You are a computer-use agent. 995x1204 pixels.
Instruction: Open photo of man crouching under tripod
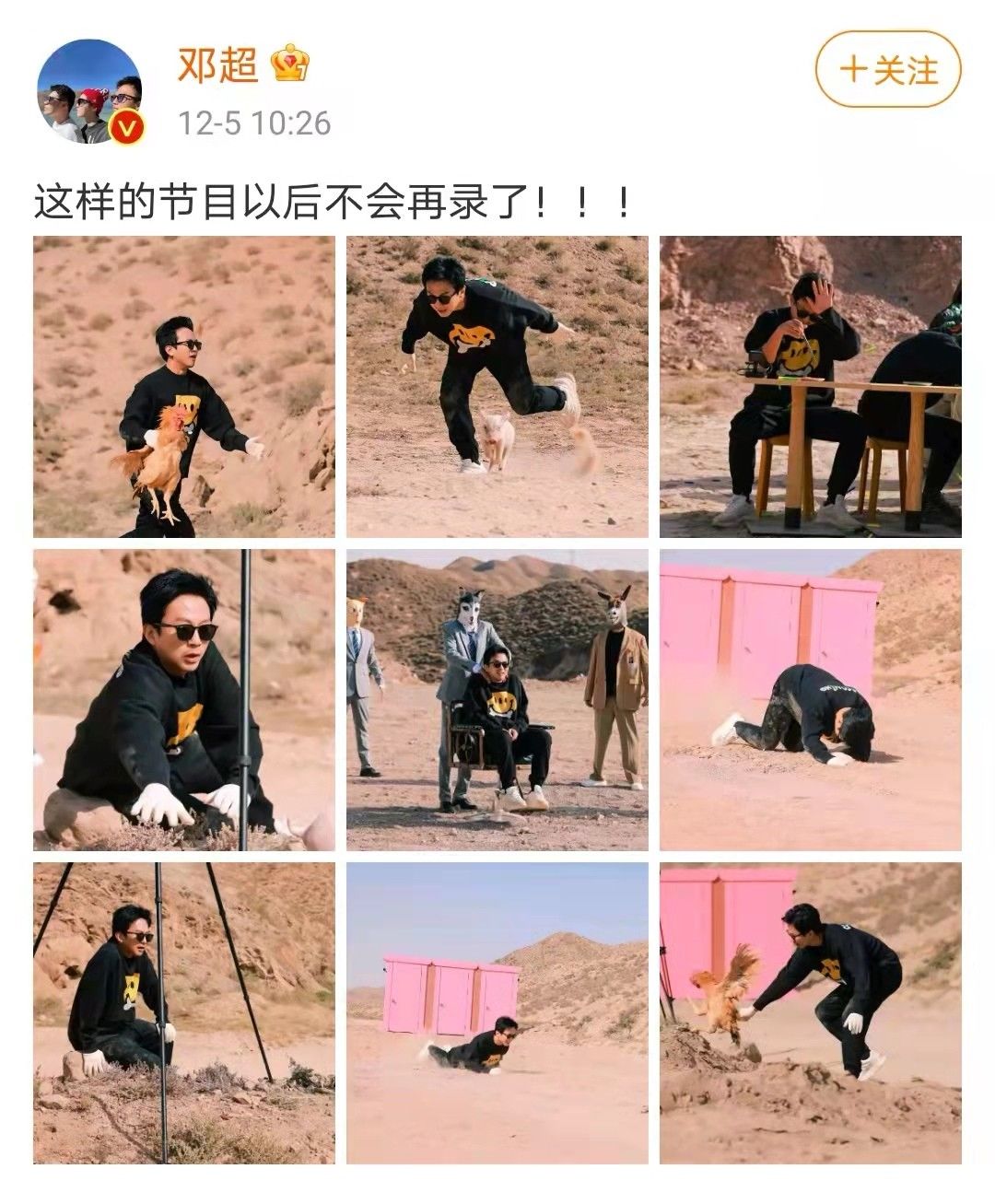point(184,1013)
